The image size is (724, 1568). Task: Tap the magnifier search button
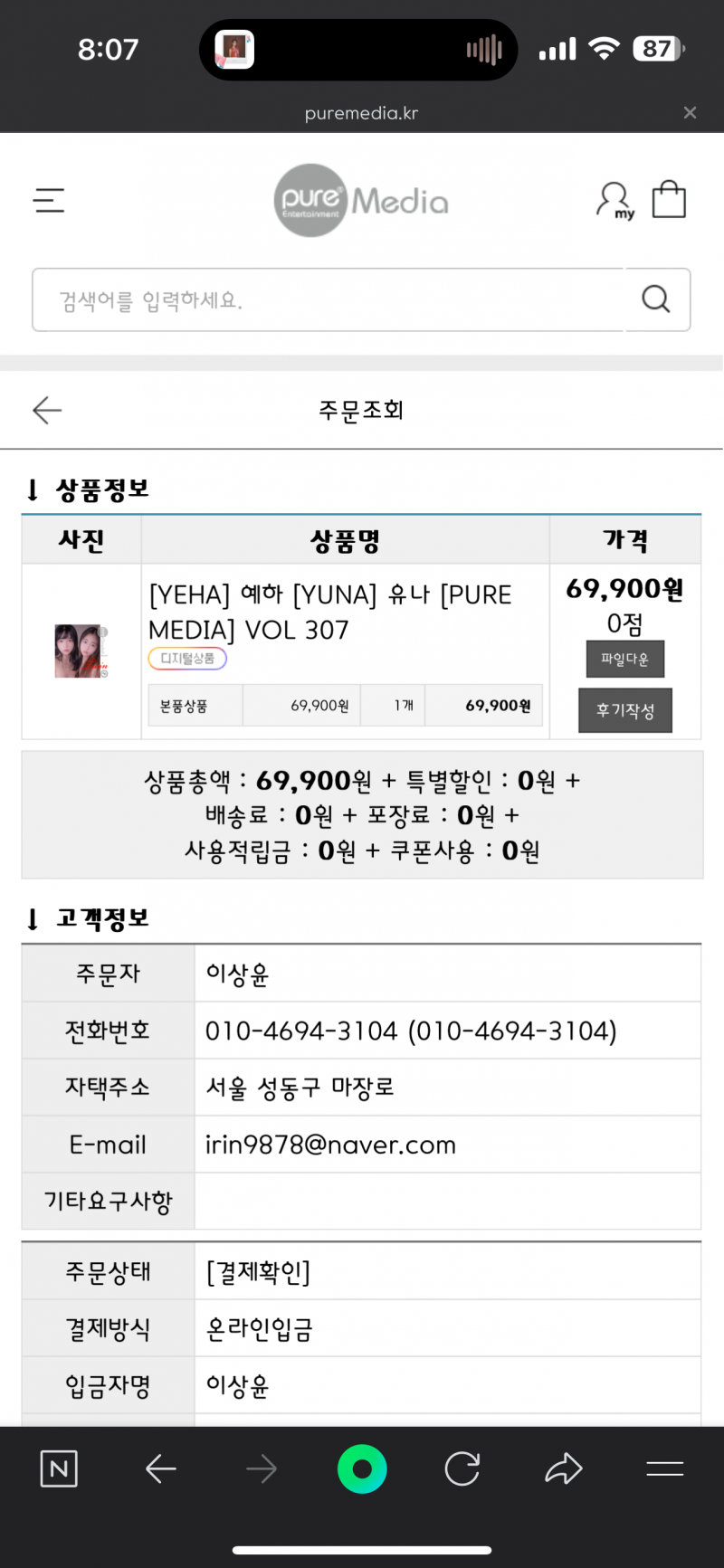pyautogui.click(x=656, y=299)
